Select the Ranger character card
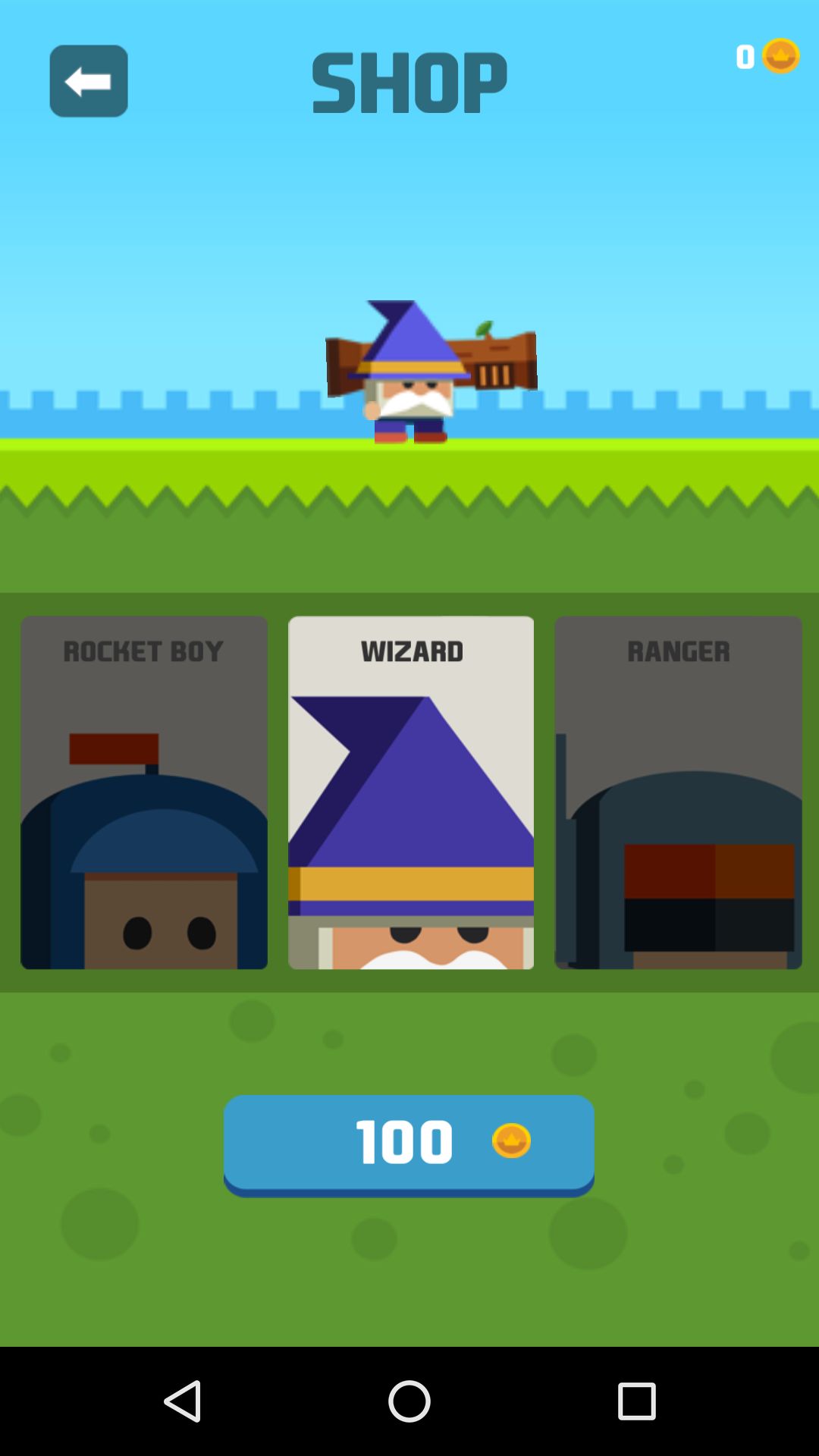The width and height of the screenshot is (819, 1456). coord(678,792)
